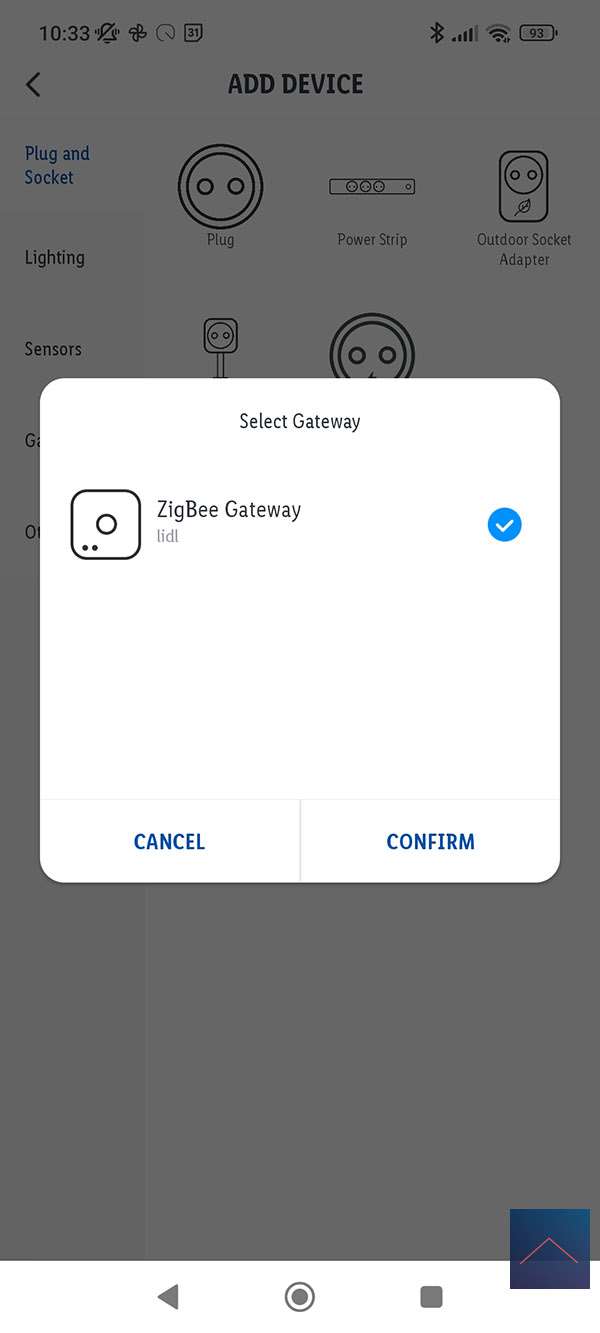The width and height of the screenshot is (600, 1333).
Task: Confirm the selected gateway
Action: pyautogui.click(x=430, y=842)
